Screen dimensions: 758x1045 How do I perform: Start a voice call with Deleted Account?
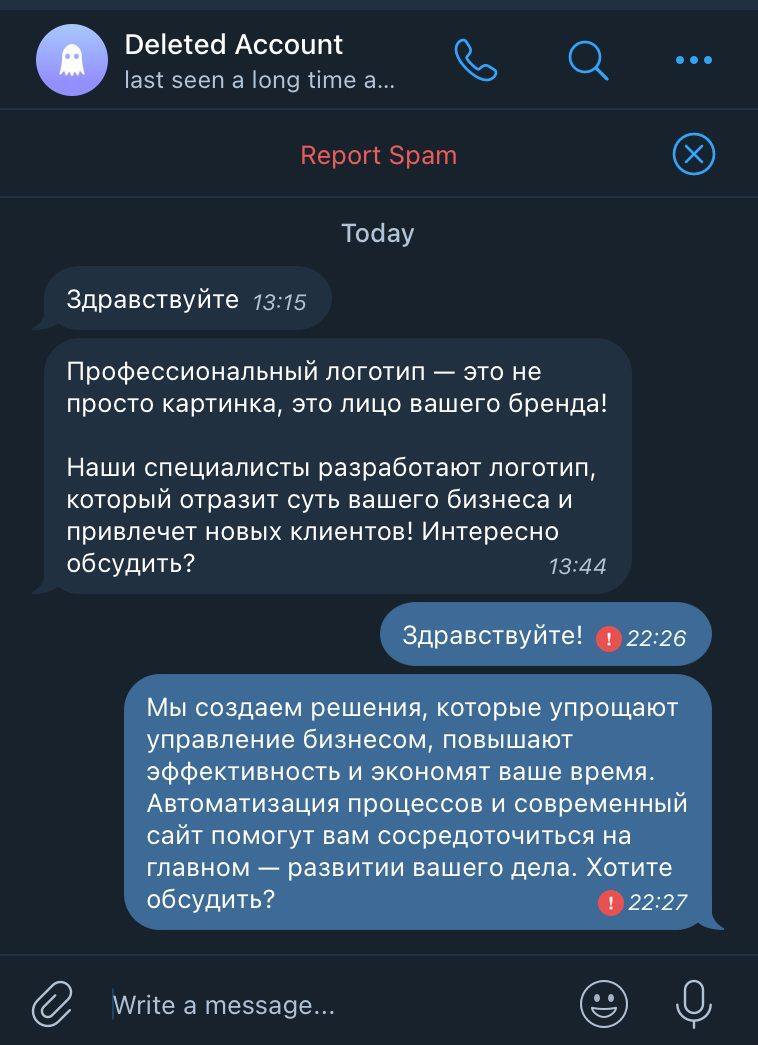[476, 60]
